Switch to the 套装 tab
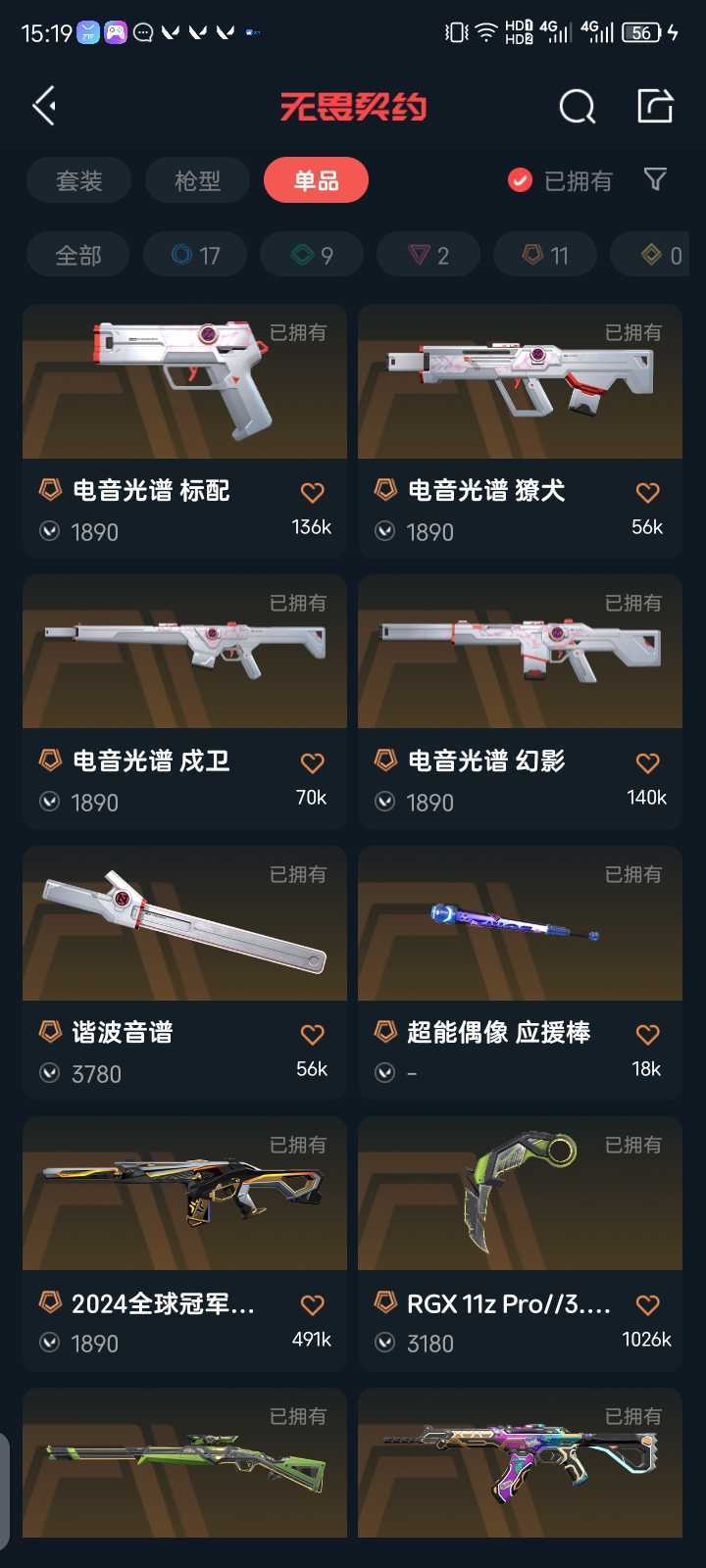 point(79,180)
